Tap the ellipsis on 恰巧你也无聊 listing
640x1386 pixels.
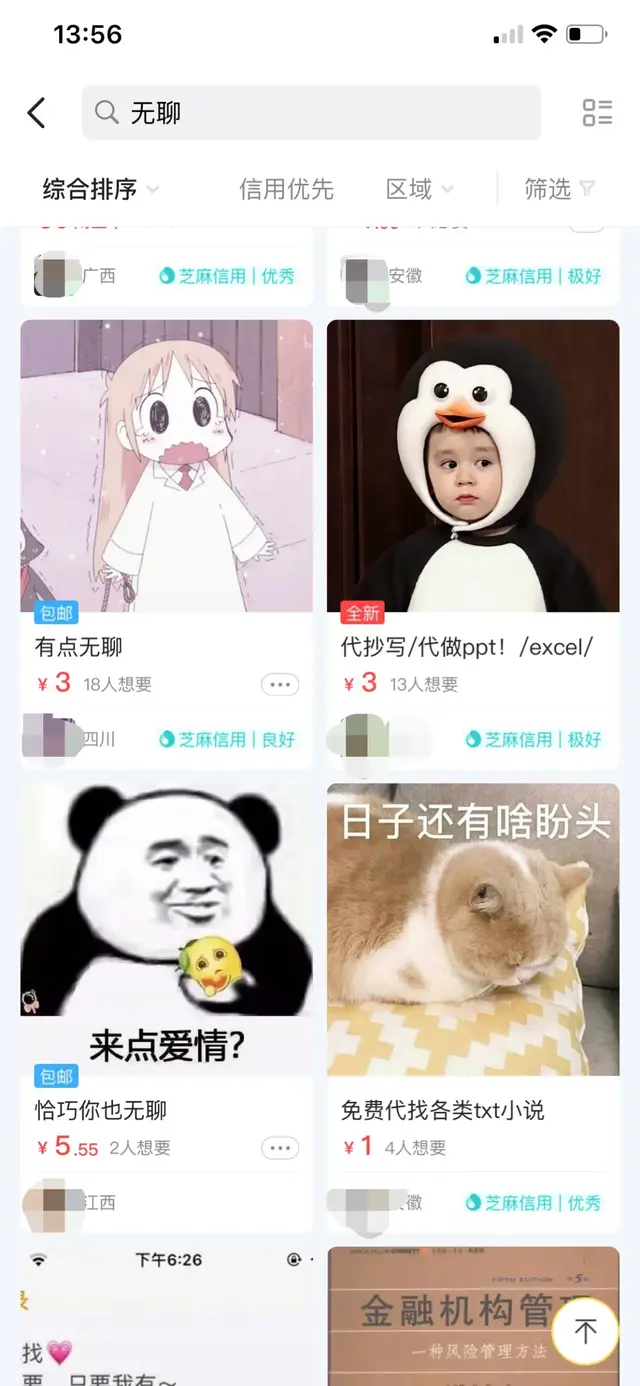[x=280, y=1148]
